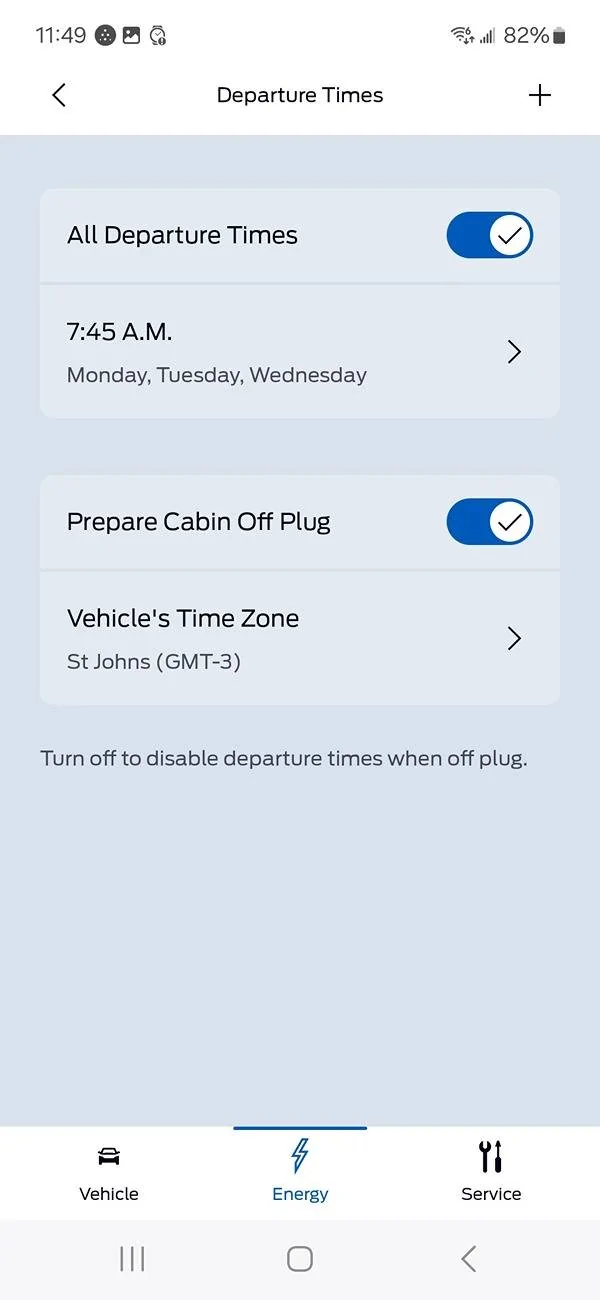Toggle the All Departure Times switch
The height and width of the screenshot is (1300, 600).
pos(489,236)
